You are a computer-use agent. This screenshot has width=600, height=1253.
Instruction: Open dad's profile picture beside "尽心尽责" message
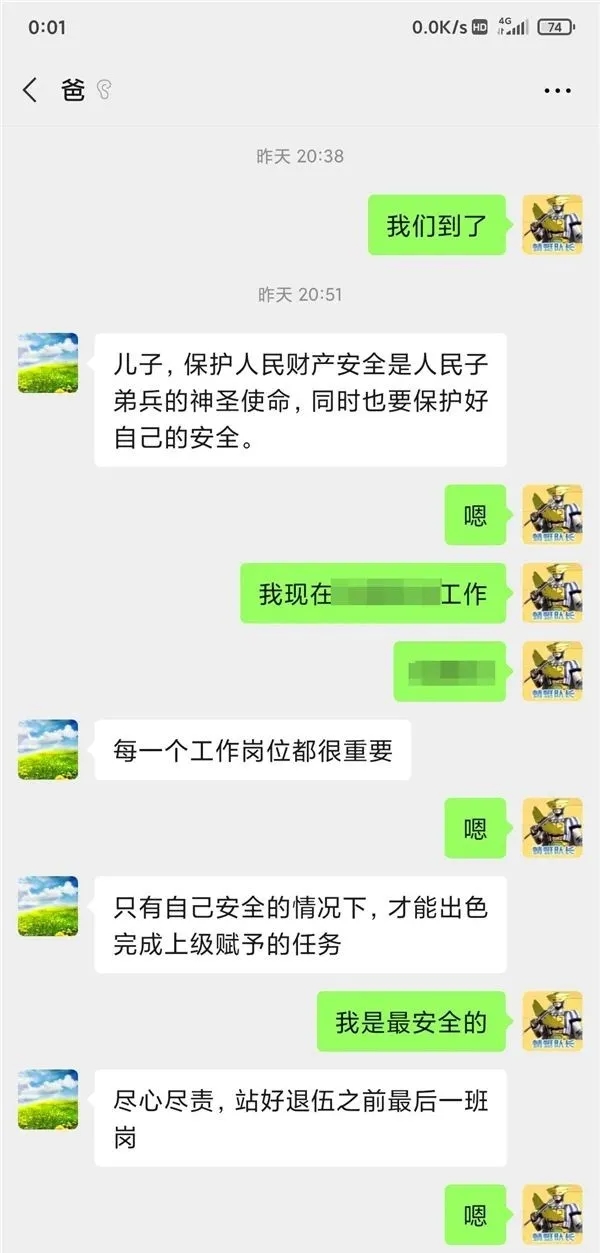tap(48, 1099)
